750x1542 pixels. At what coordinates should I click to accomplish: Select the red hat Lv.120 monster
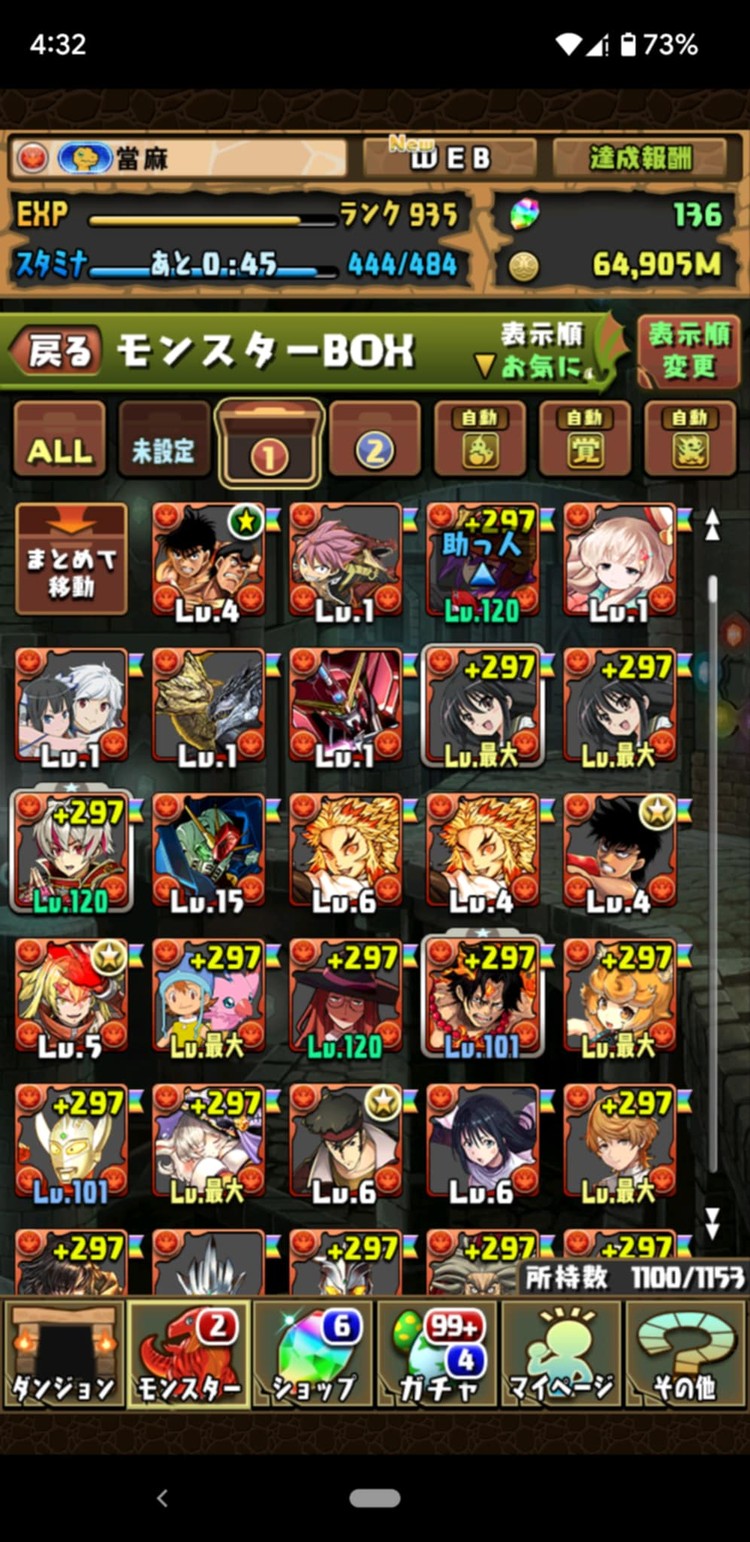pyautogui.click(x=345, y=996)
